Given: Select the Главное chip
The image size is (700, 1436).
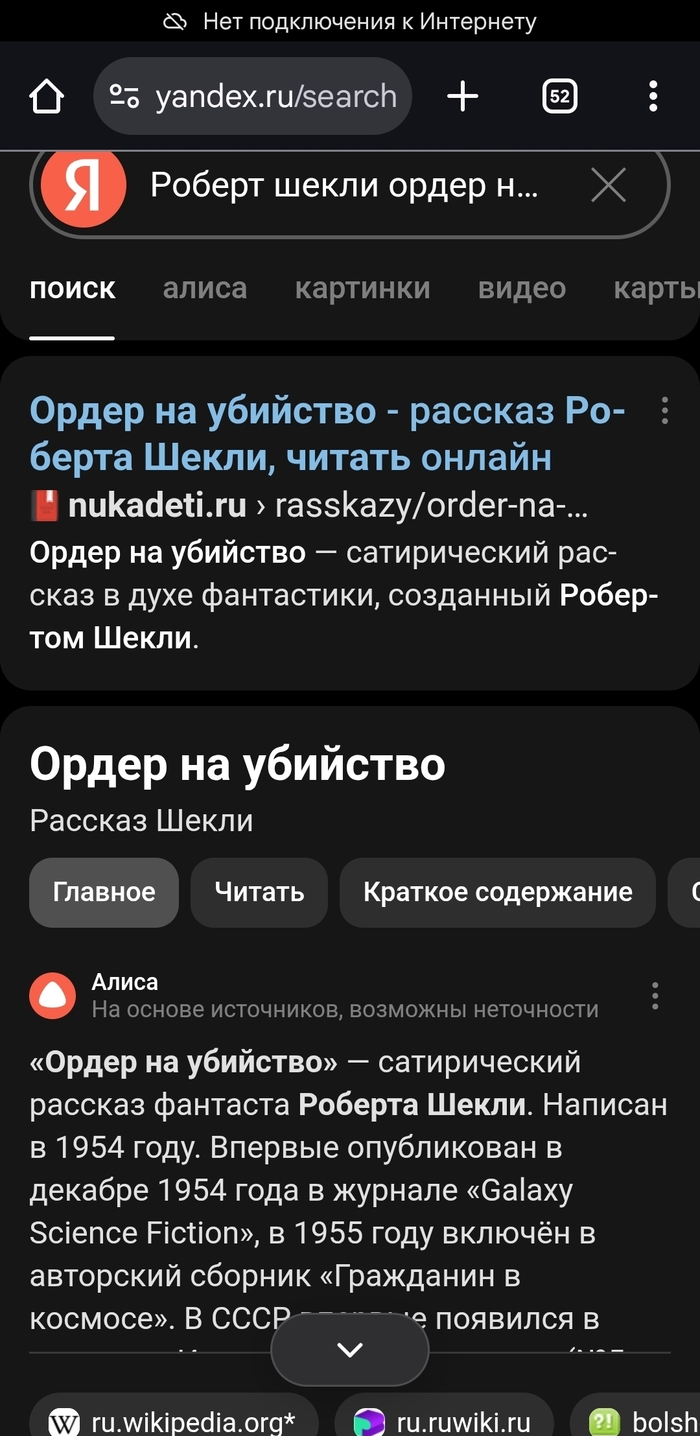Looking at the screenshot, I should [104, 892].
